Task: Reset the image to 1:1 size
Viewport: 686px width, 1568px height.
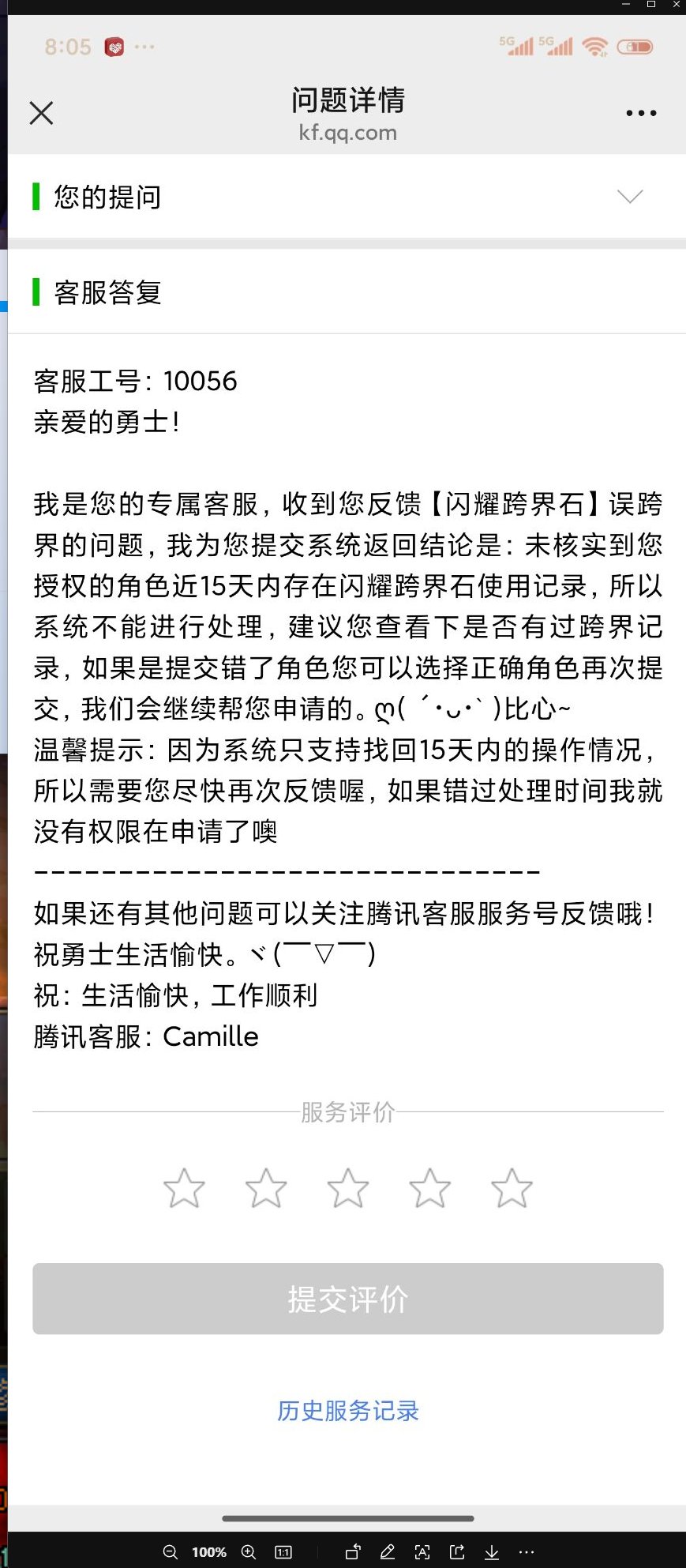Action: [283, 1552]
